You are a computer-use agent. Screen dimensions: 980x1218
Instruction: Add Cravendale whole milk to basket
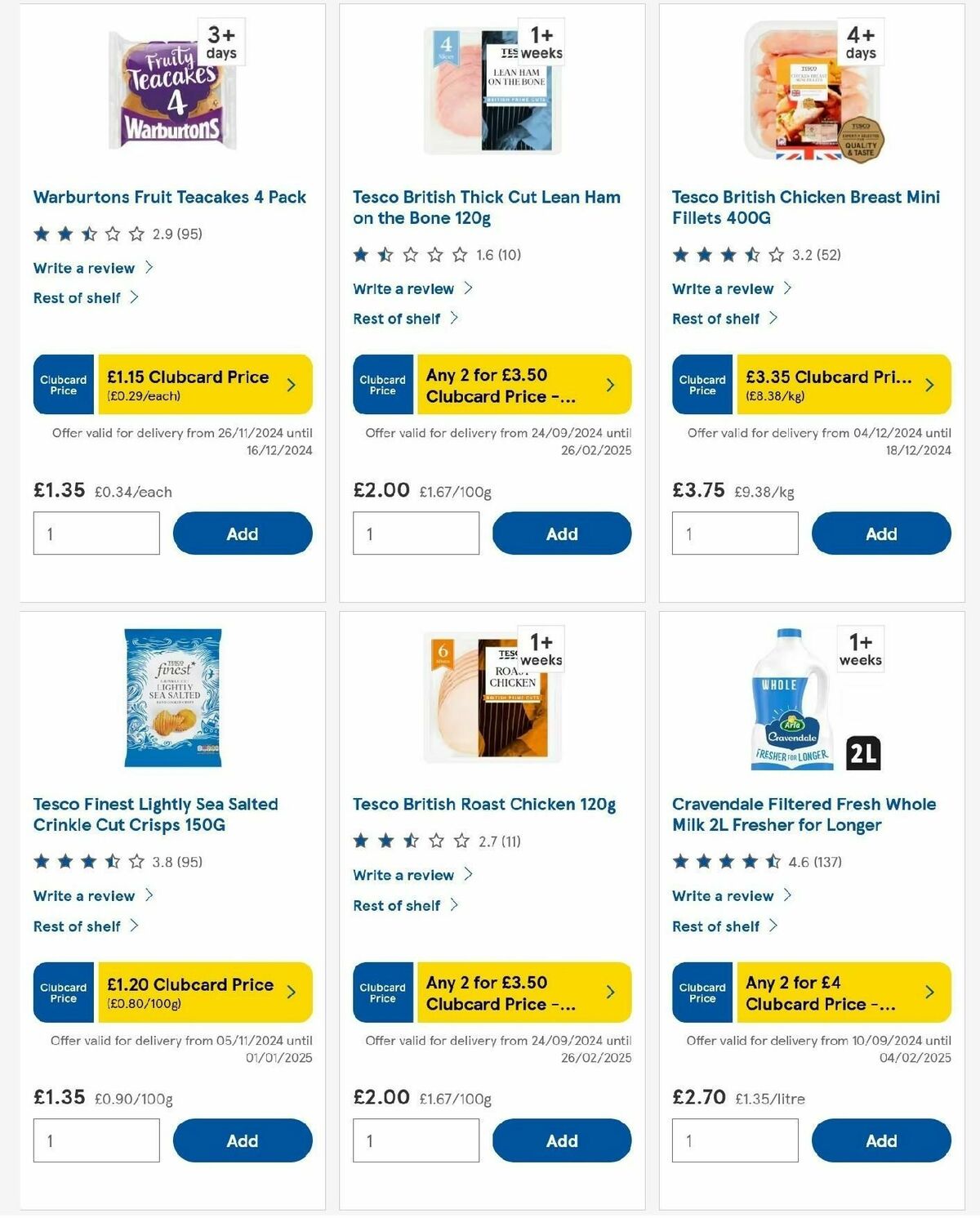pos(881,1140)
